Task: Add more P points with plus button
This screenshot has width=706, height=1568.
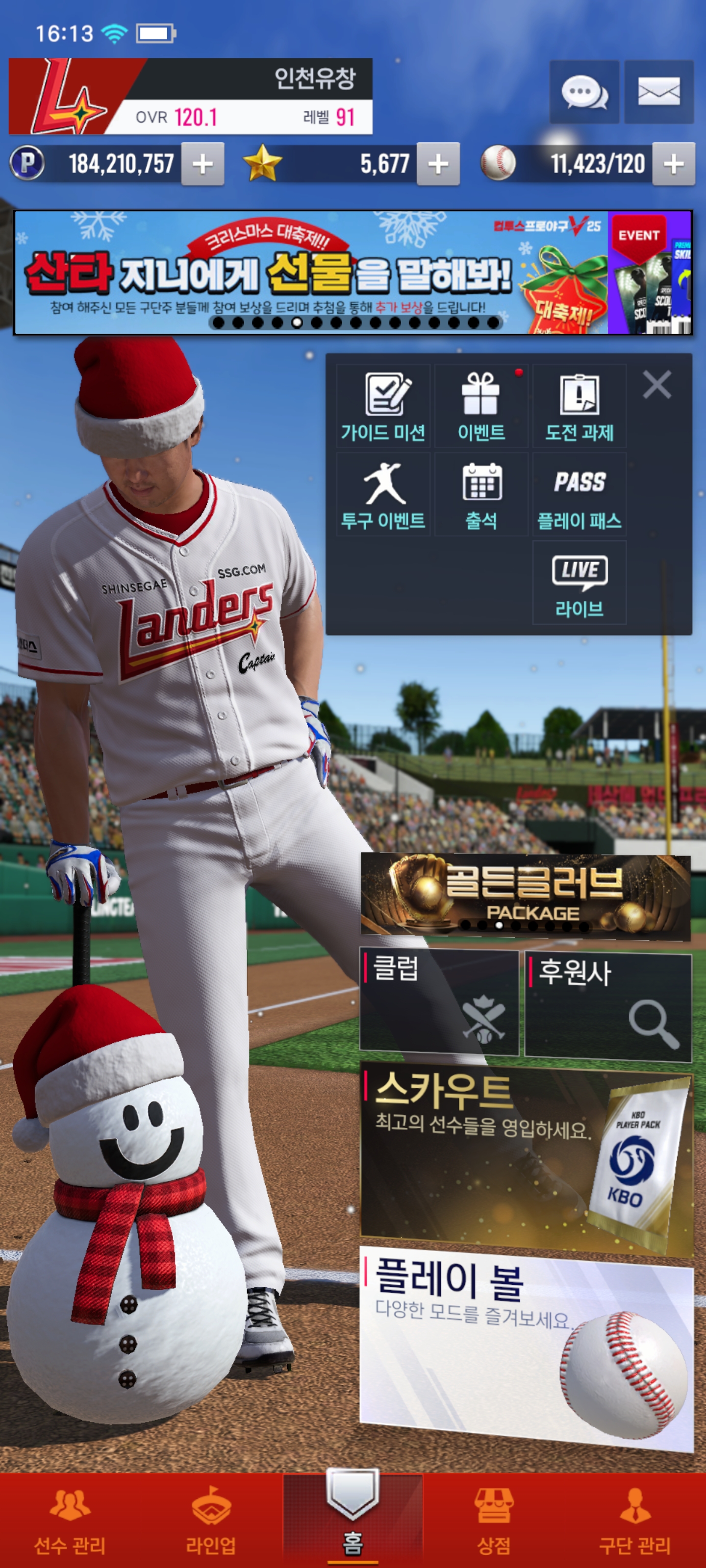Action: (202, 164)
